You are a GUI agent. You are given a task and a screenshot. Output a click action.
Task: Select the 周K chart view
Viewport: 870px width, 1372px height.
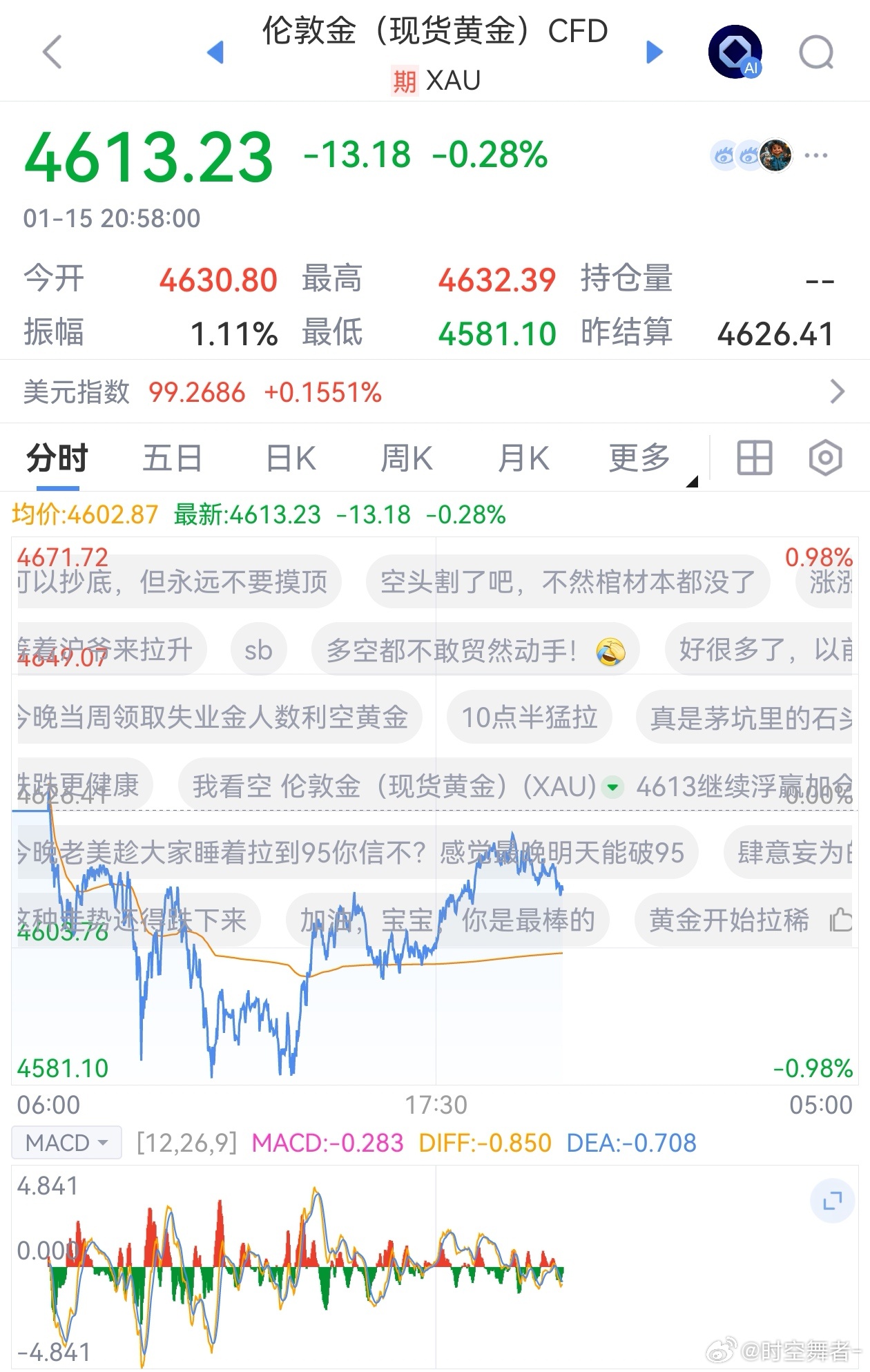point(407,458)
